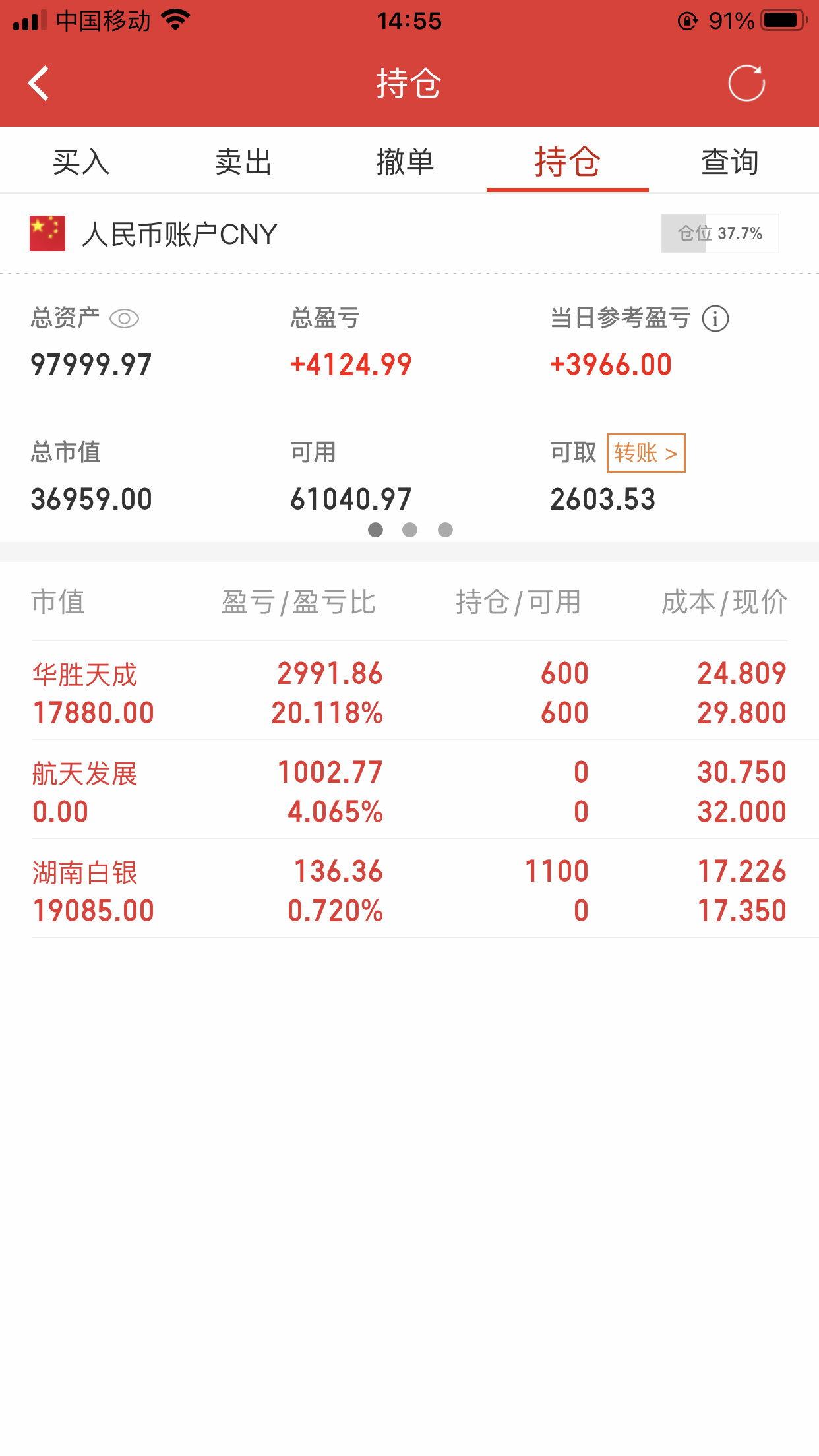Hide total assets with the eye icon
This screenshot has width=819, height=1456.
click(x=124, y=318)
